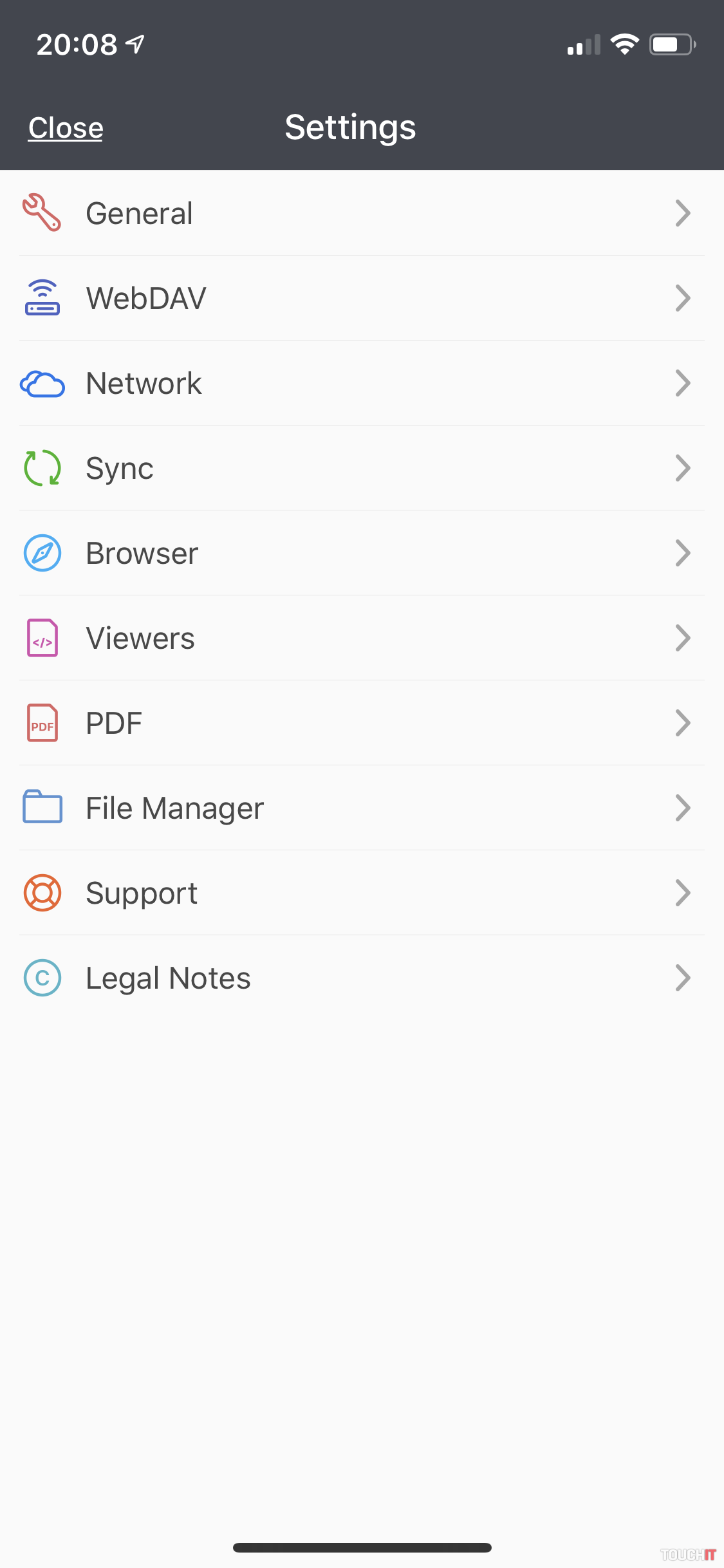Open File Manager settings

tap(360, 808)
